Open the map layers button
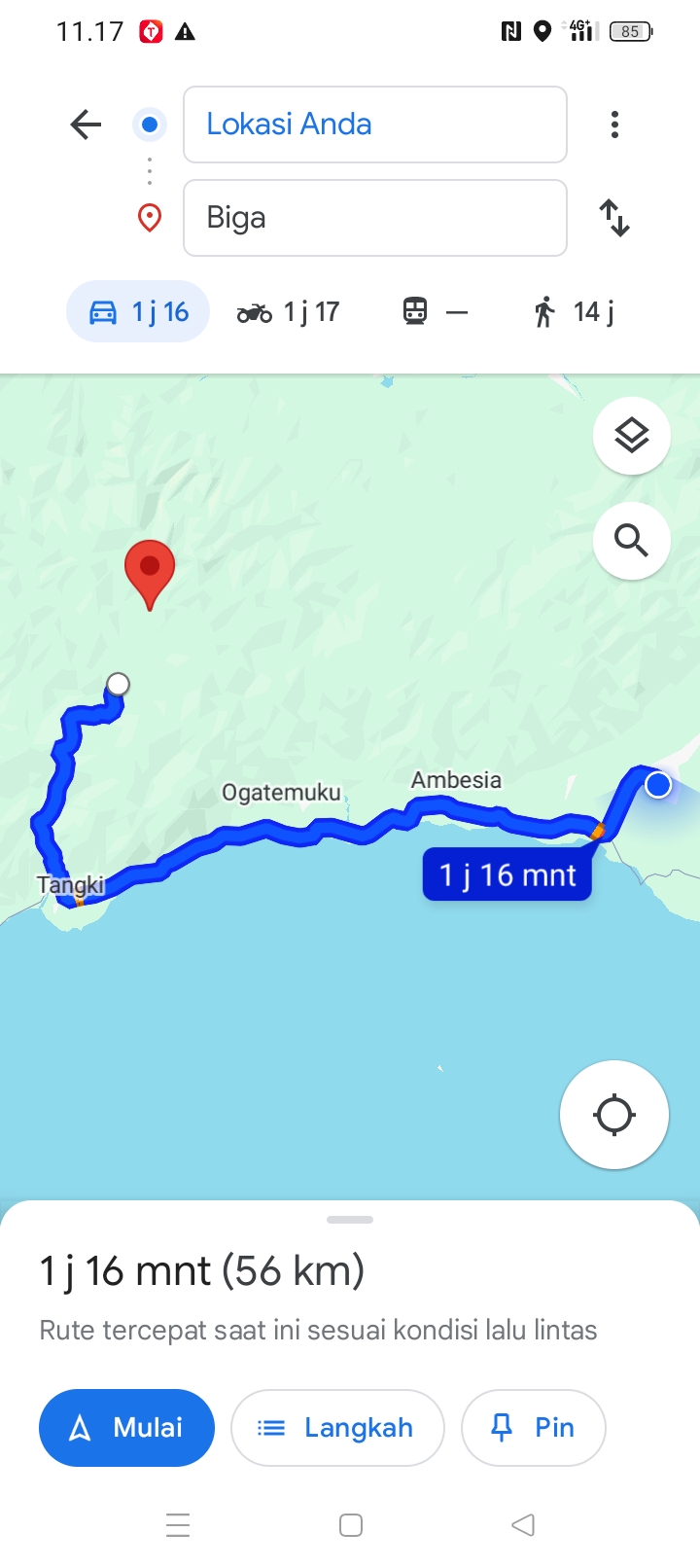 pos(632,436)
